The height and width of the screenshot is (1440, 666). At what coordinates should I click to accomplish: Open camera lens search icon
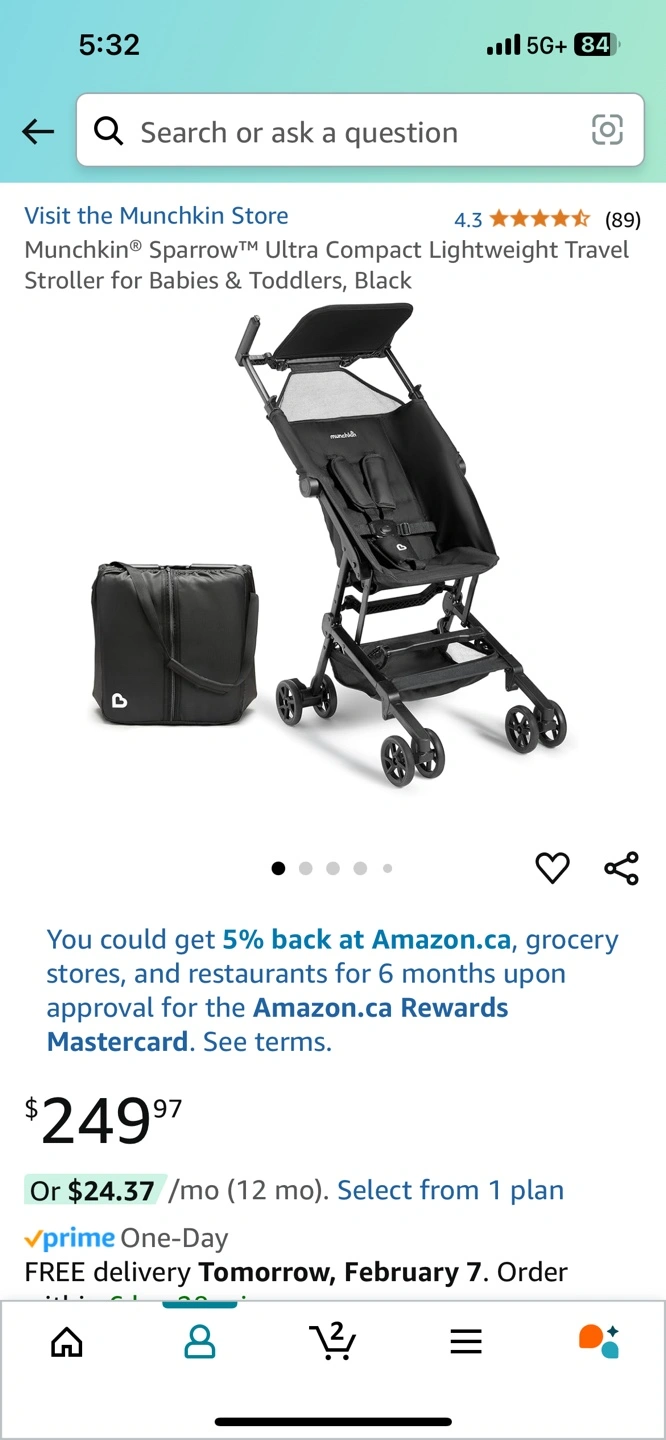(607, 130)
